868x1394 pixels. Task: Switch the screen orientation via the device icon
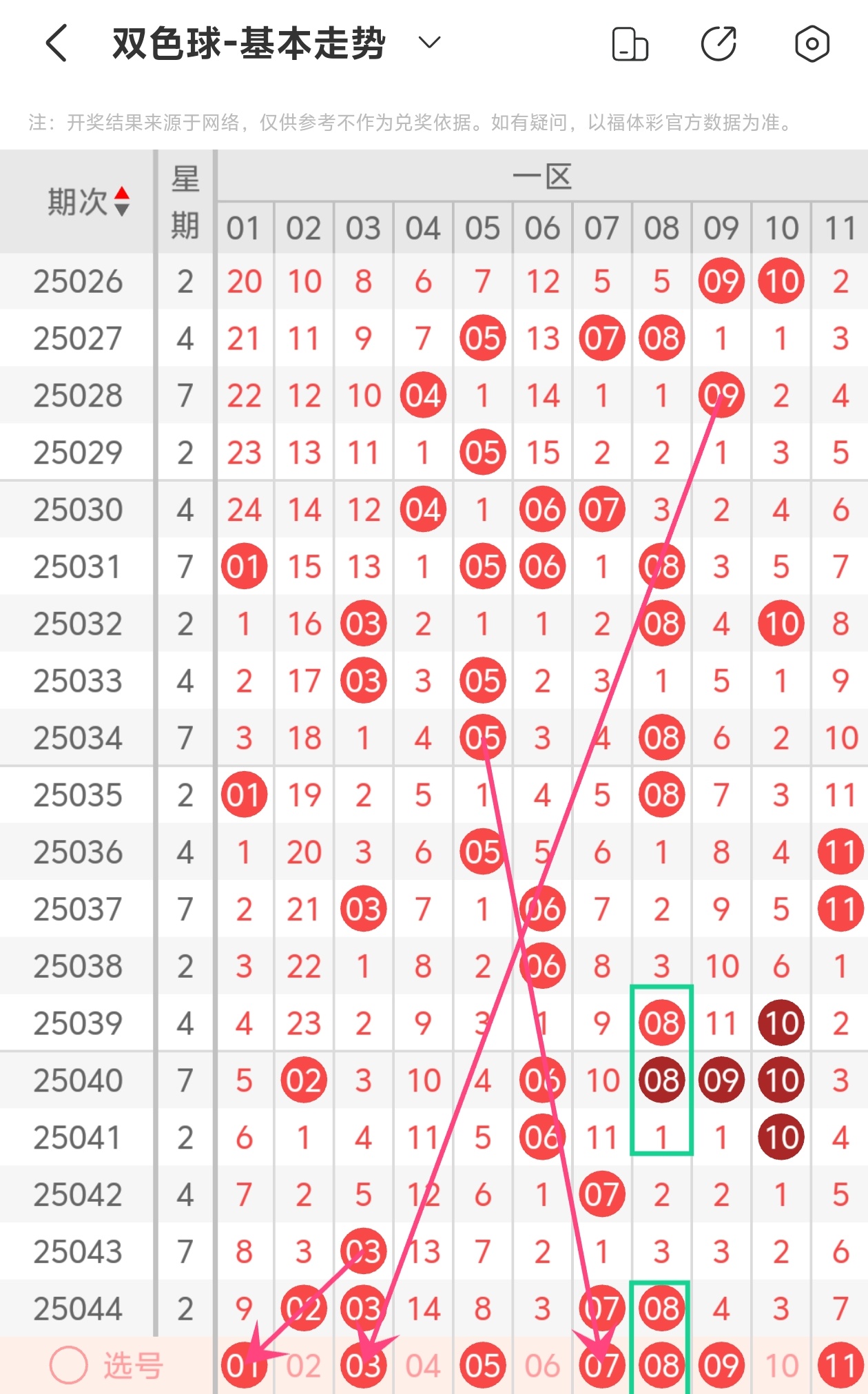point(630,44)
